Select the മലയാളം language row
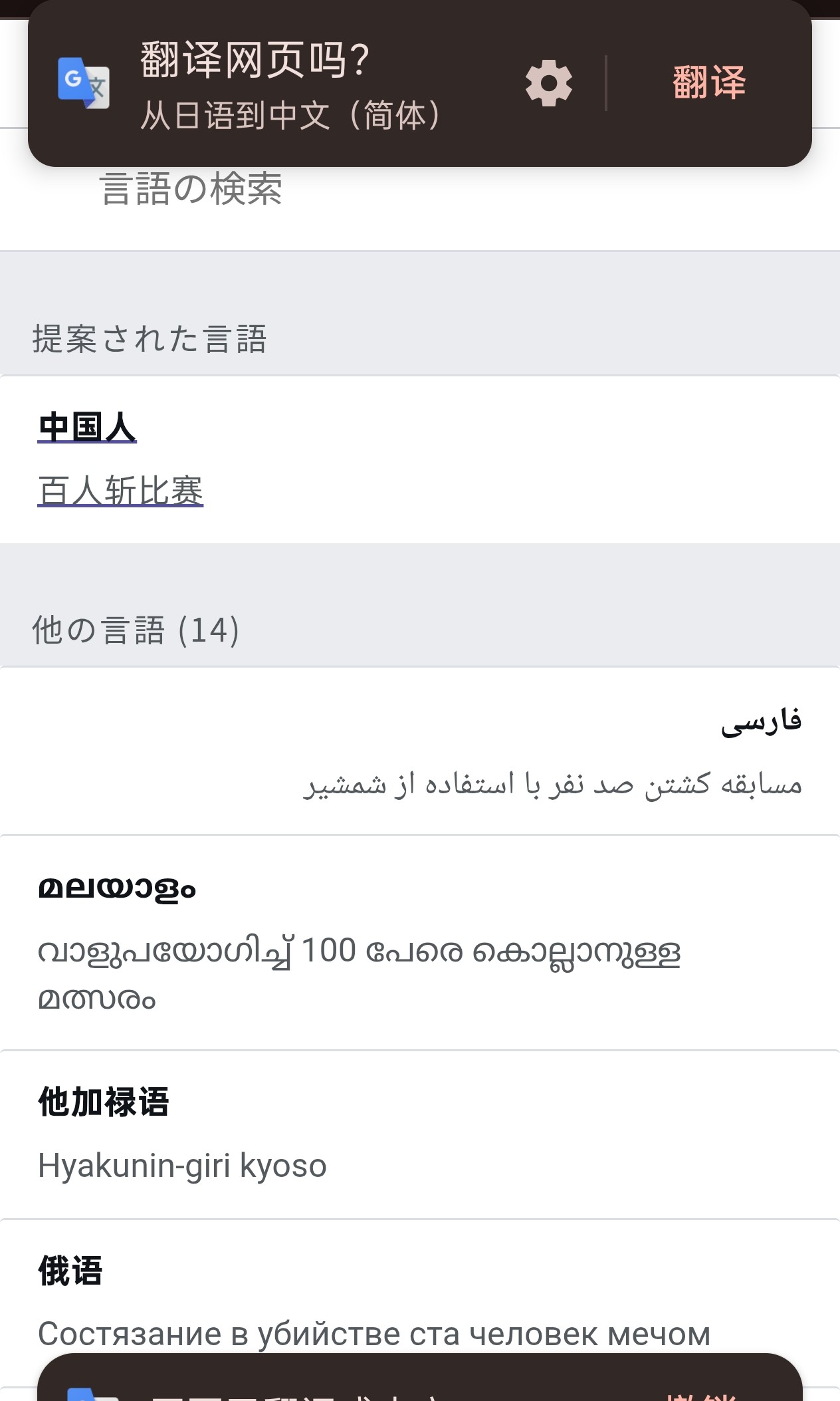840x1401 pixels. tap(420, 943)
